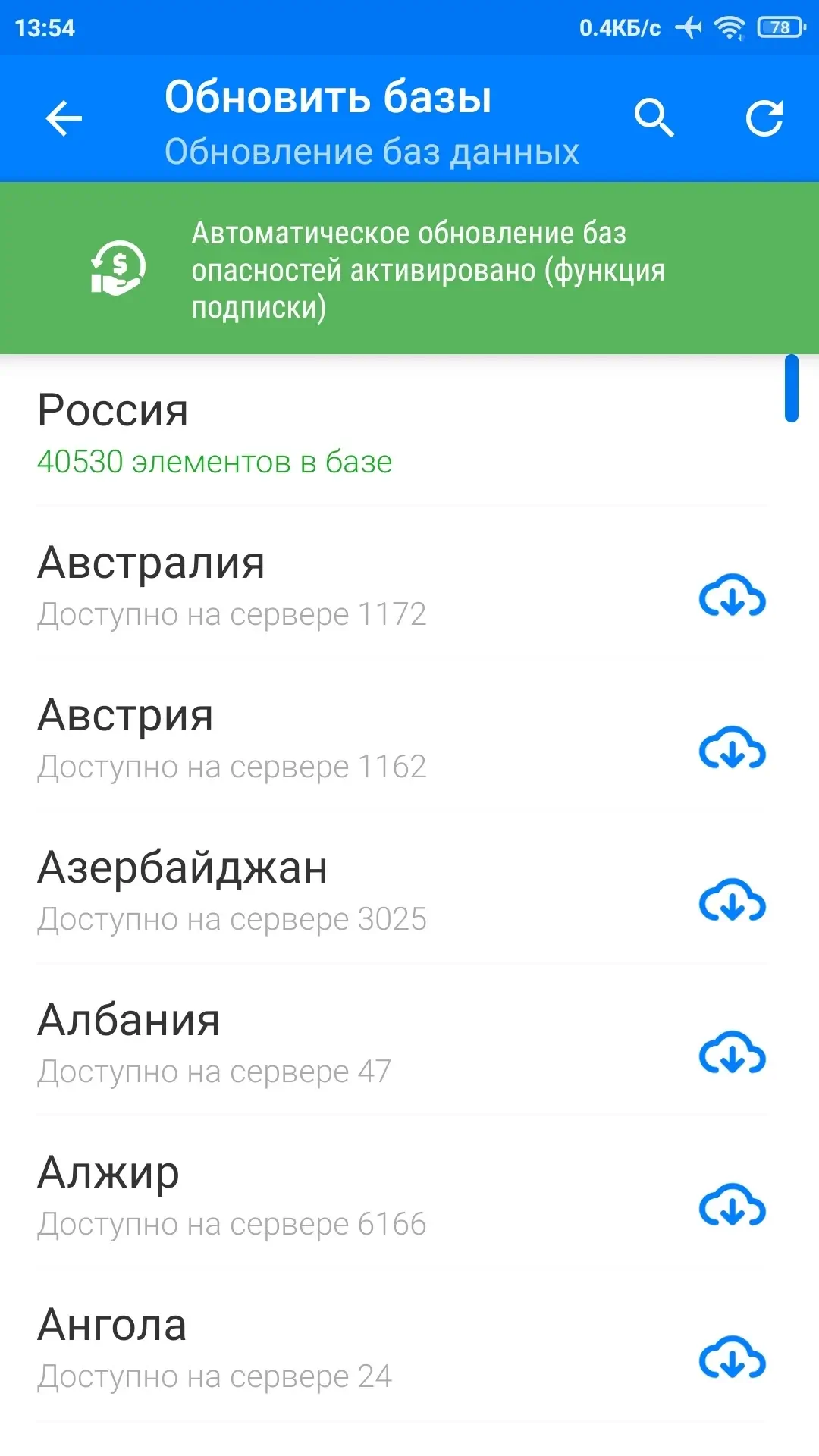Download the Ангола database

pos(732,1358)
